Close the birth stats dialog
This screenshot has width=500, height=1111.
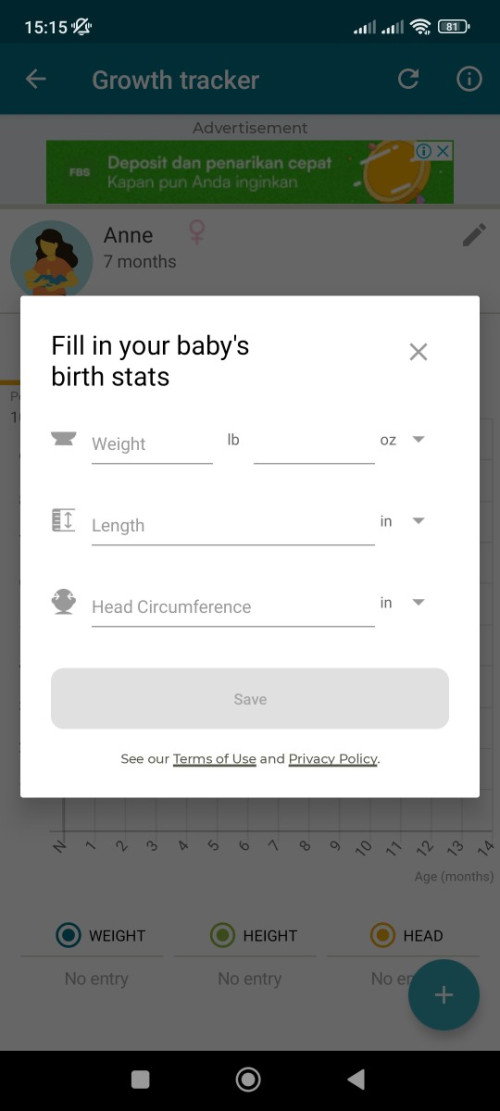(x=418, y=351)
